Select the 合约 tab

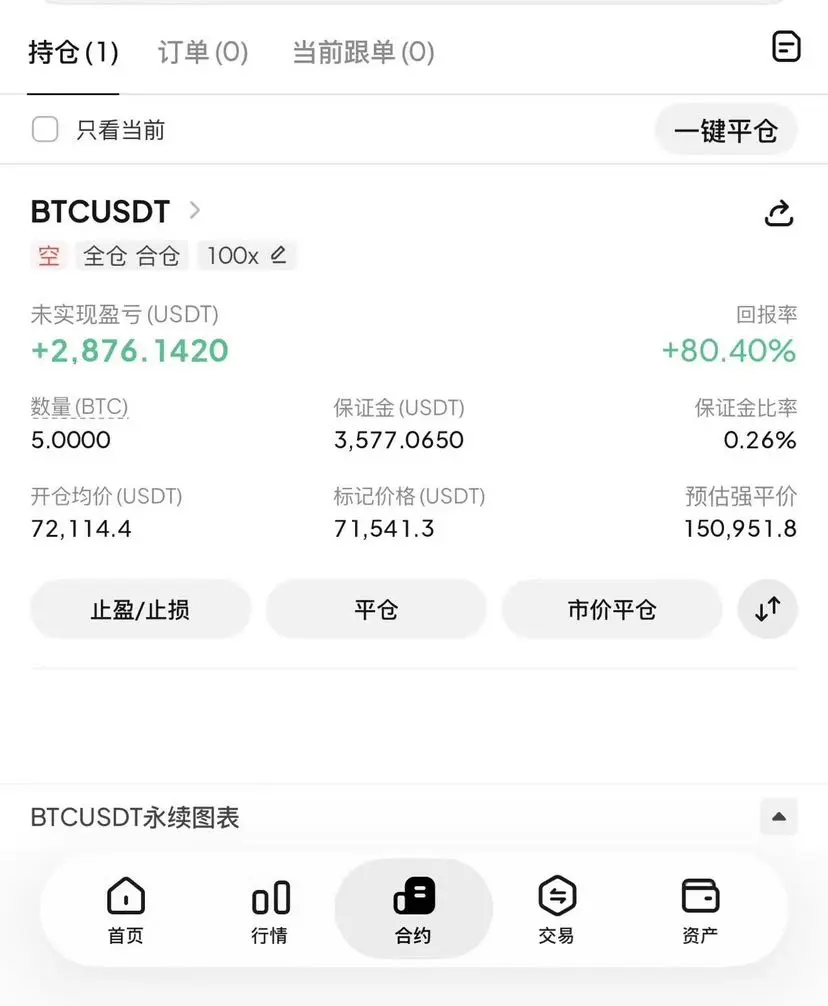pos(413,909)
